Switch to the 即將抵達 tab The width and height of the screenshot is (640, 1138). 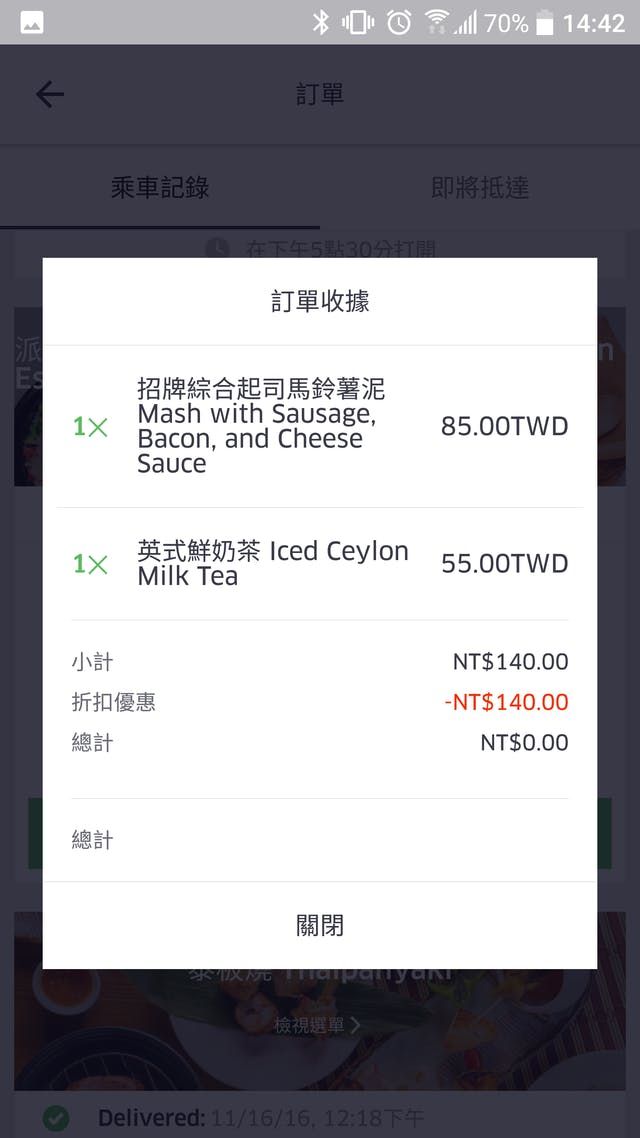point(480,187)
